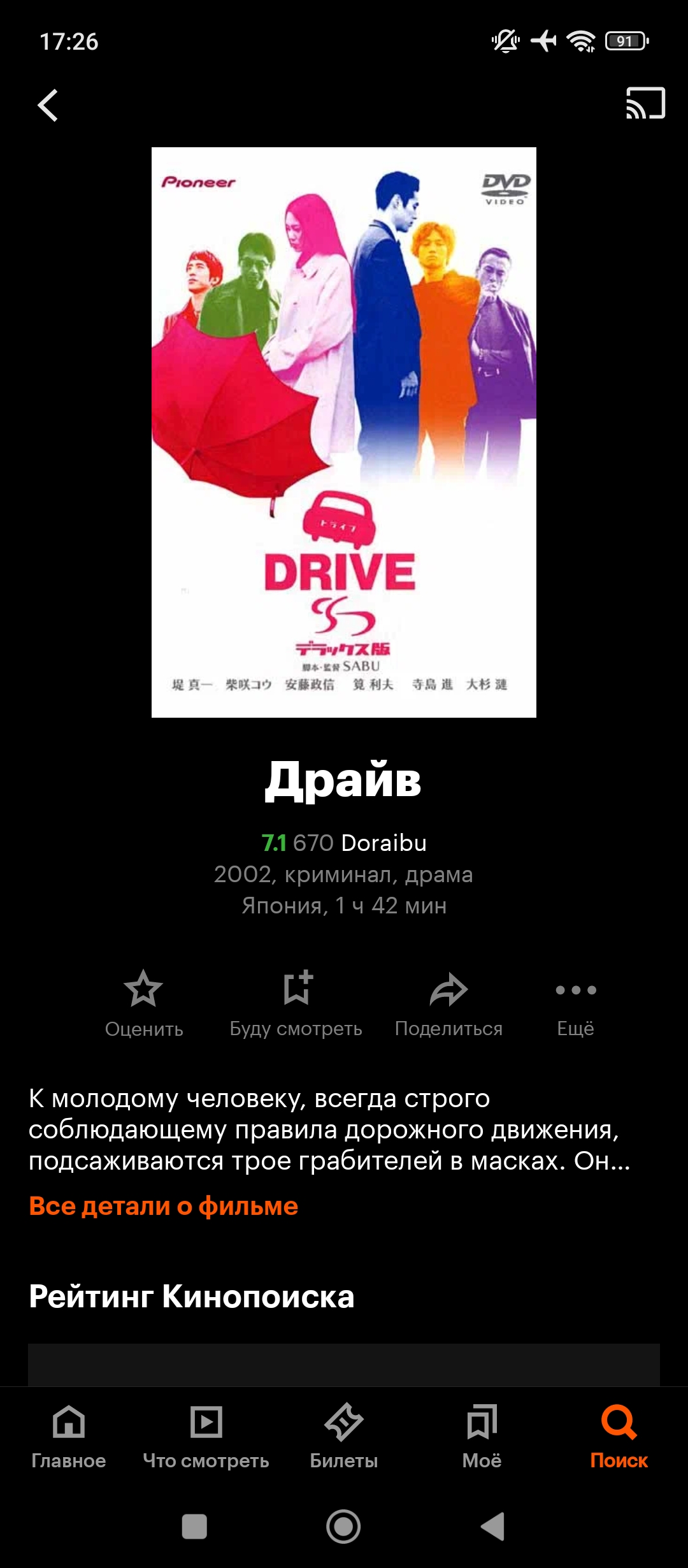Open the Драйв movie poster
The height and width of the screenshot is (1568, 688).
[344, 432]
